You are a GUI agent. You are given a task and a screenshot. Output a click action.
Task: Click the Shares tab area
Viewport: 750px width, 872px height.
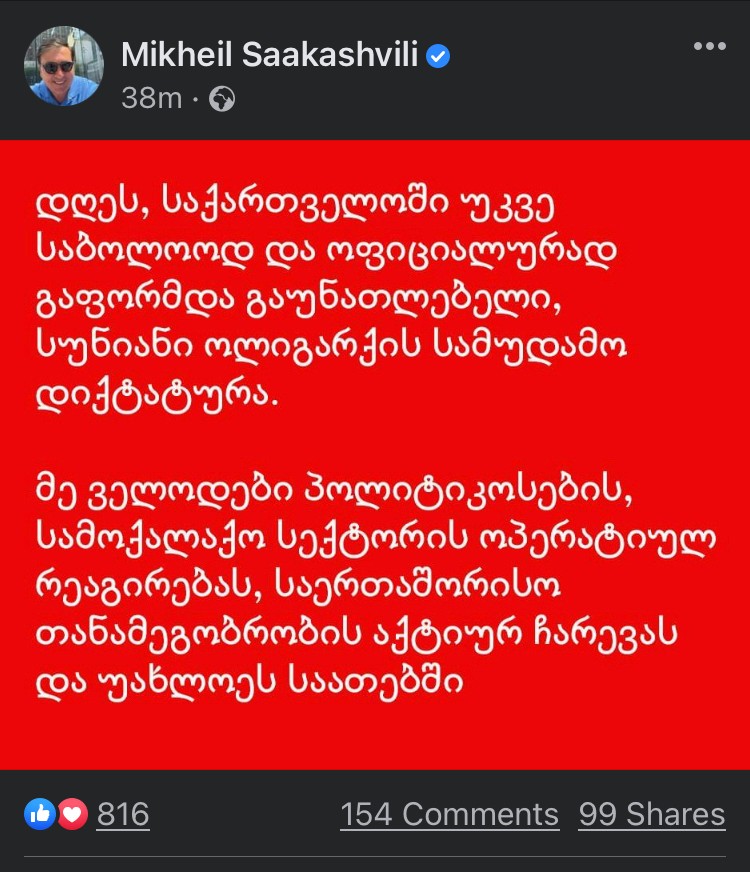click(651, 814)
